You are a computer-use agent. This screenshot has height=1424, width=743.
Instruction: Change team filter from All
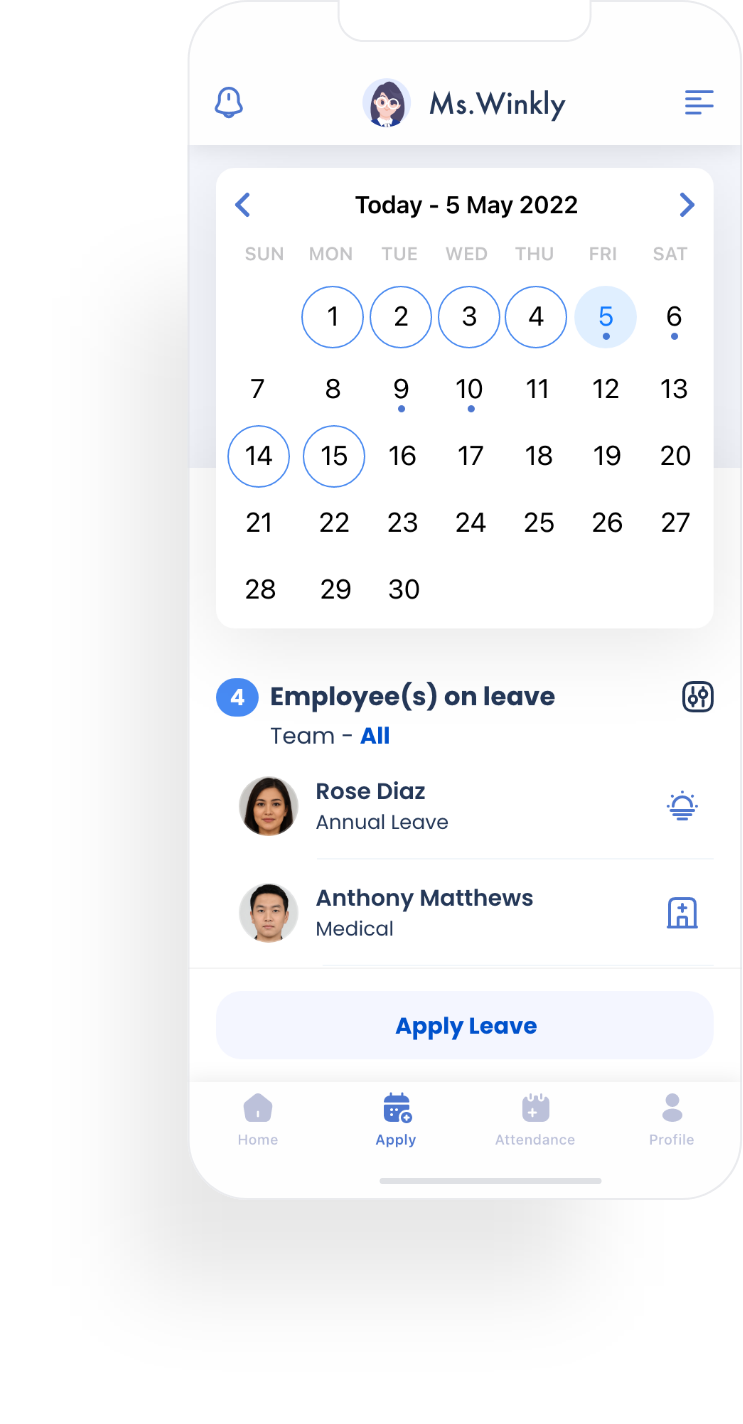click(375, 736)
